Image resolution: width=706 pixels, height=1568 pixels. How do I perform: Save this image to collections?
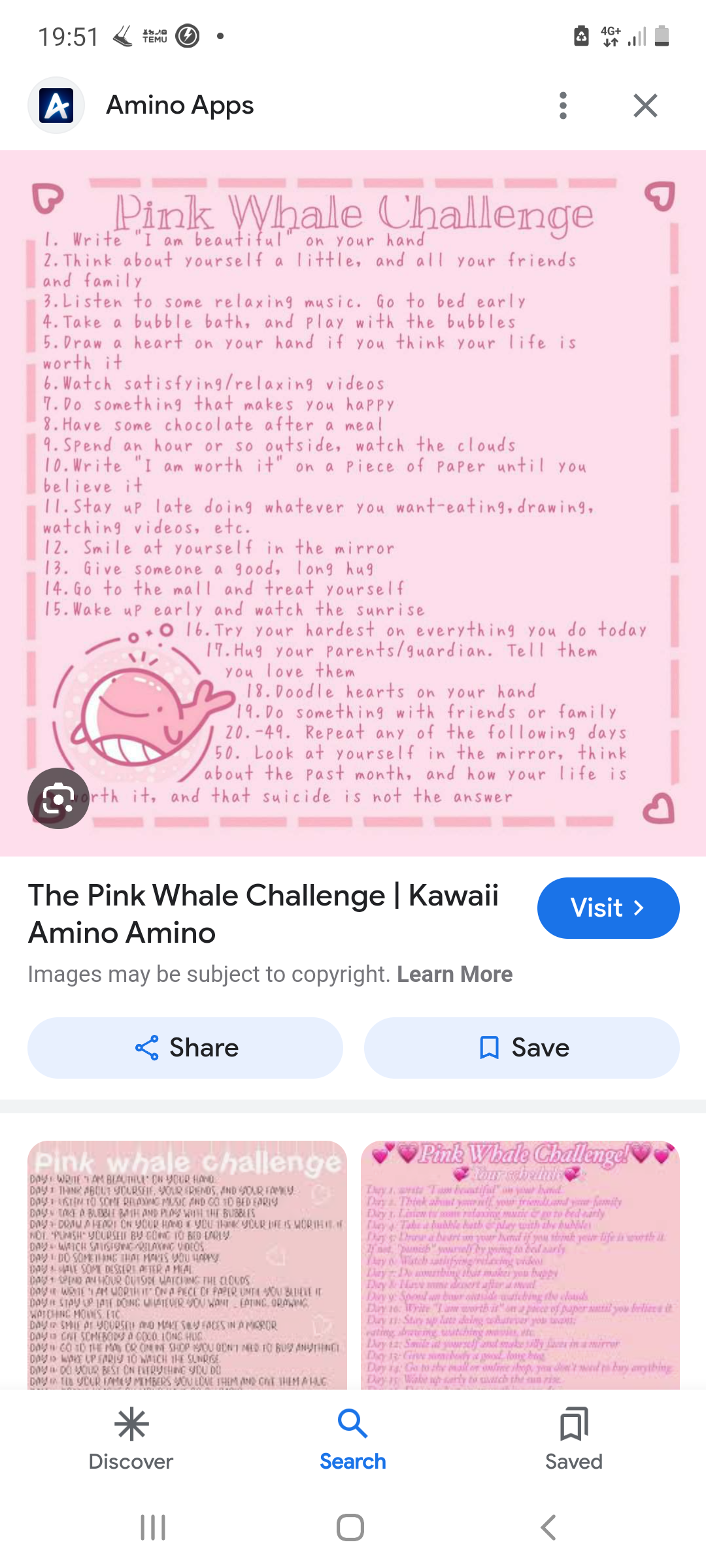[522, 1048]
